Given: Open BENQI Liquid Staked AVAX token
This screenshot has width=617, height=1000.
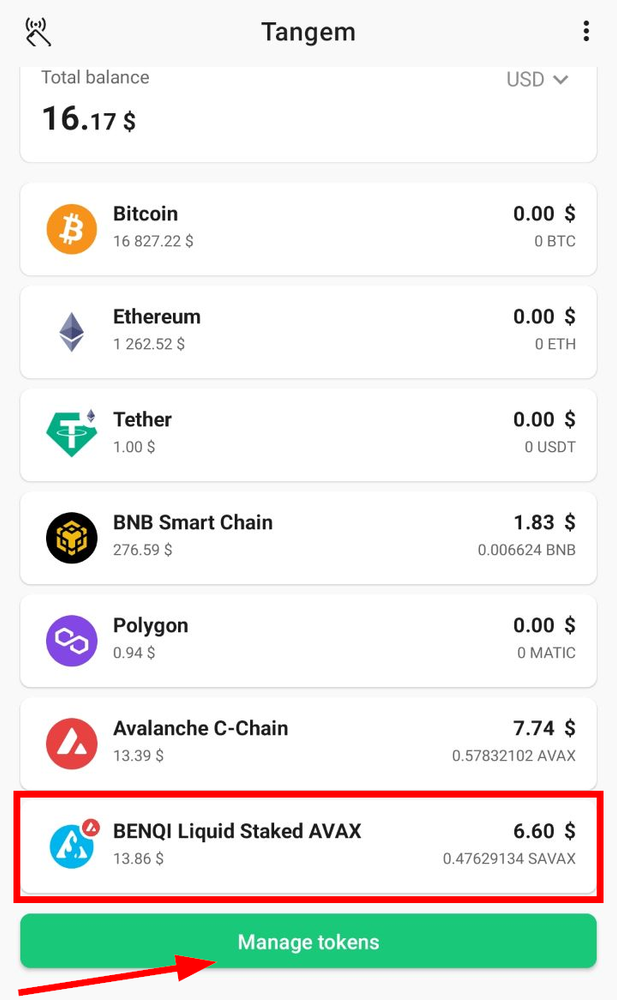Looking at the screenshot, I should 308,846.
